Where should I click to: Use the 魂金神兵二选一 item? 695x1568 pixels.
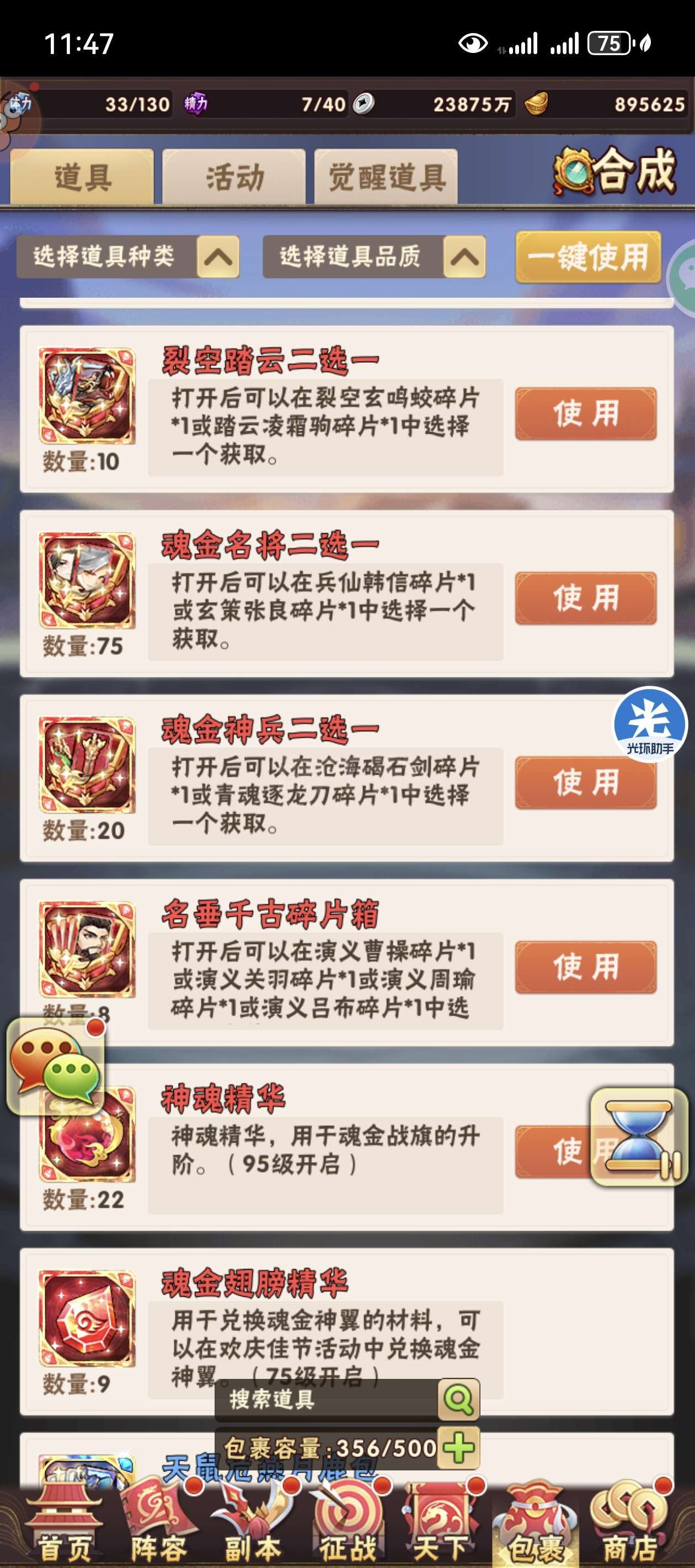586,783
